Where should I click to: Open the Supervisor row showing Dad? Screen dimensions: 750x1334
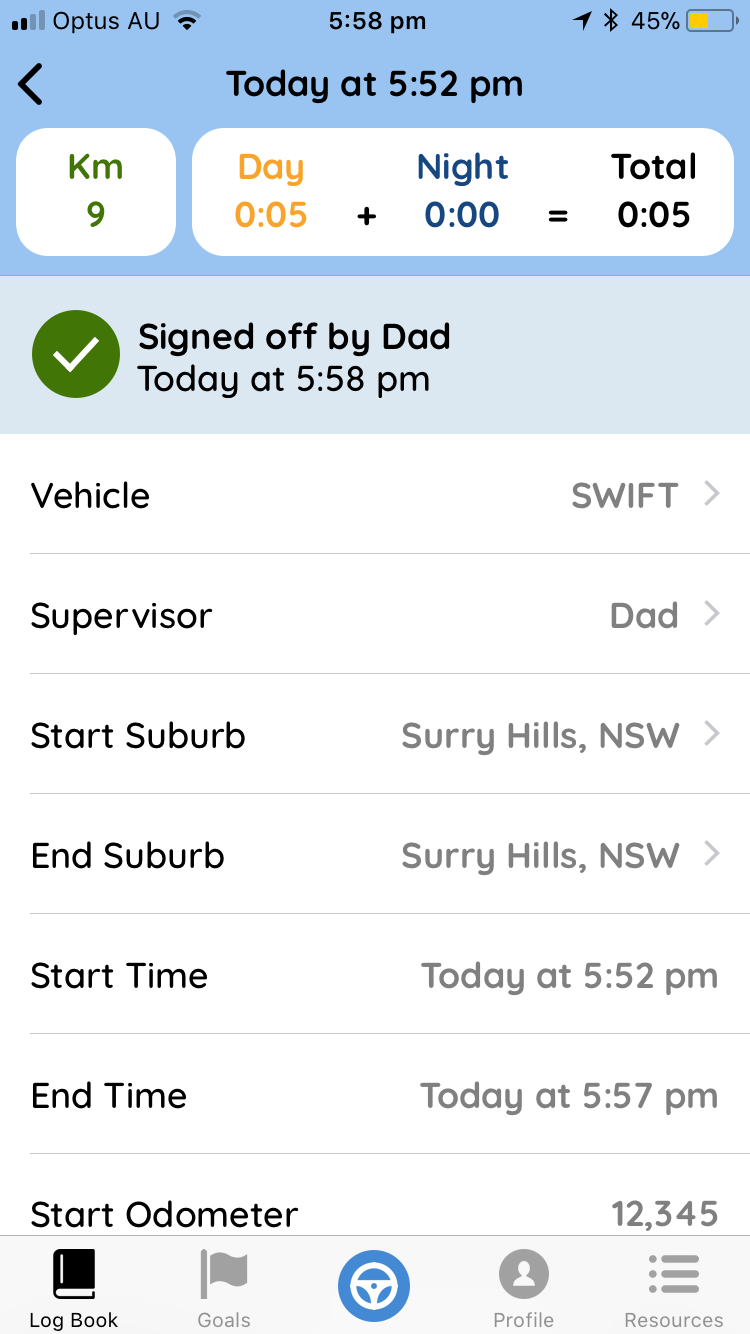pos(375,614)
